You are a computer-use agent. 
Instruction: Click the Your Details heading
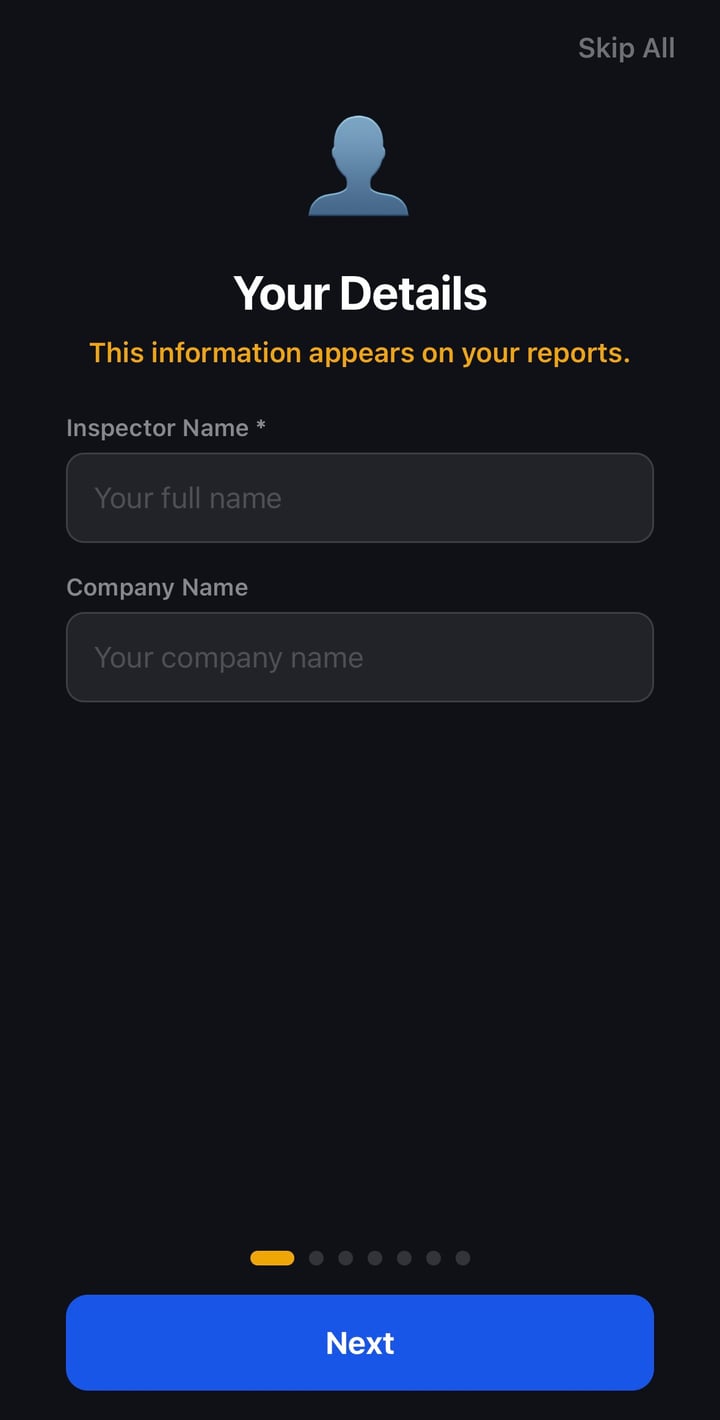(360, 292)
